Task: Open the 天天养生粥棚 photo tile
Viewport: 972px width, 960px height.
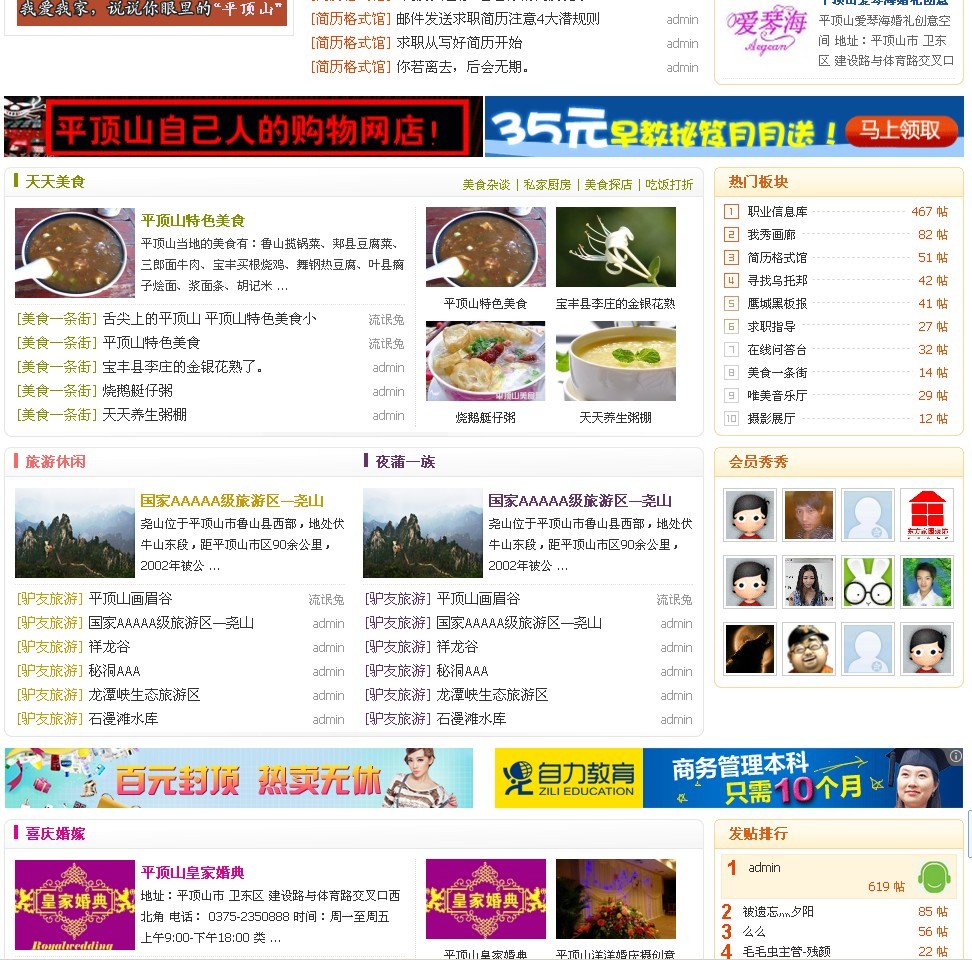Action: [x=615, y=361]
